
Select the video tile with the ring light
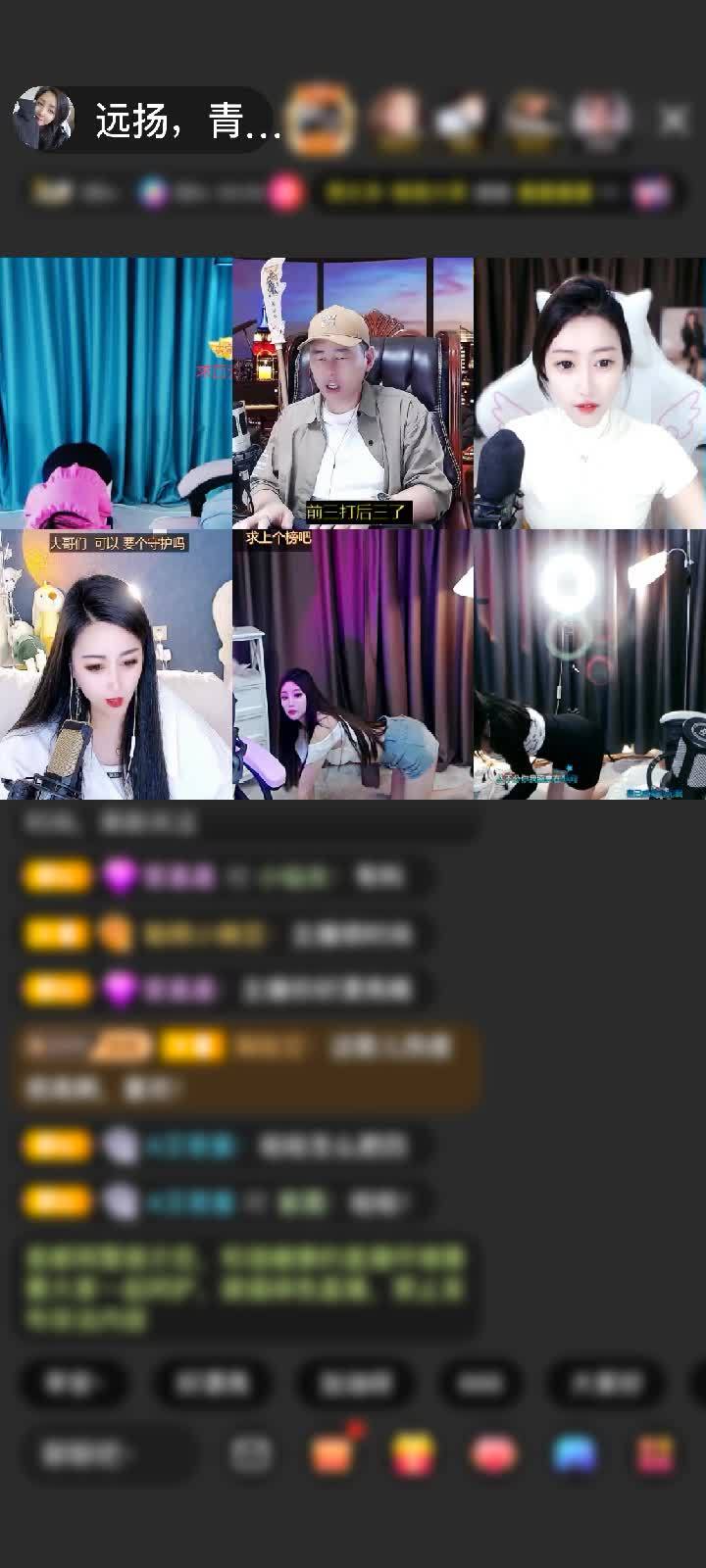point(589,664)
